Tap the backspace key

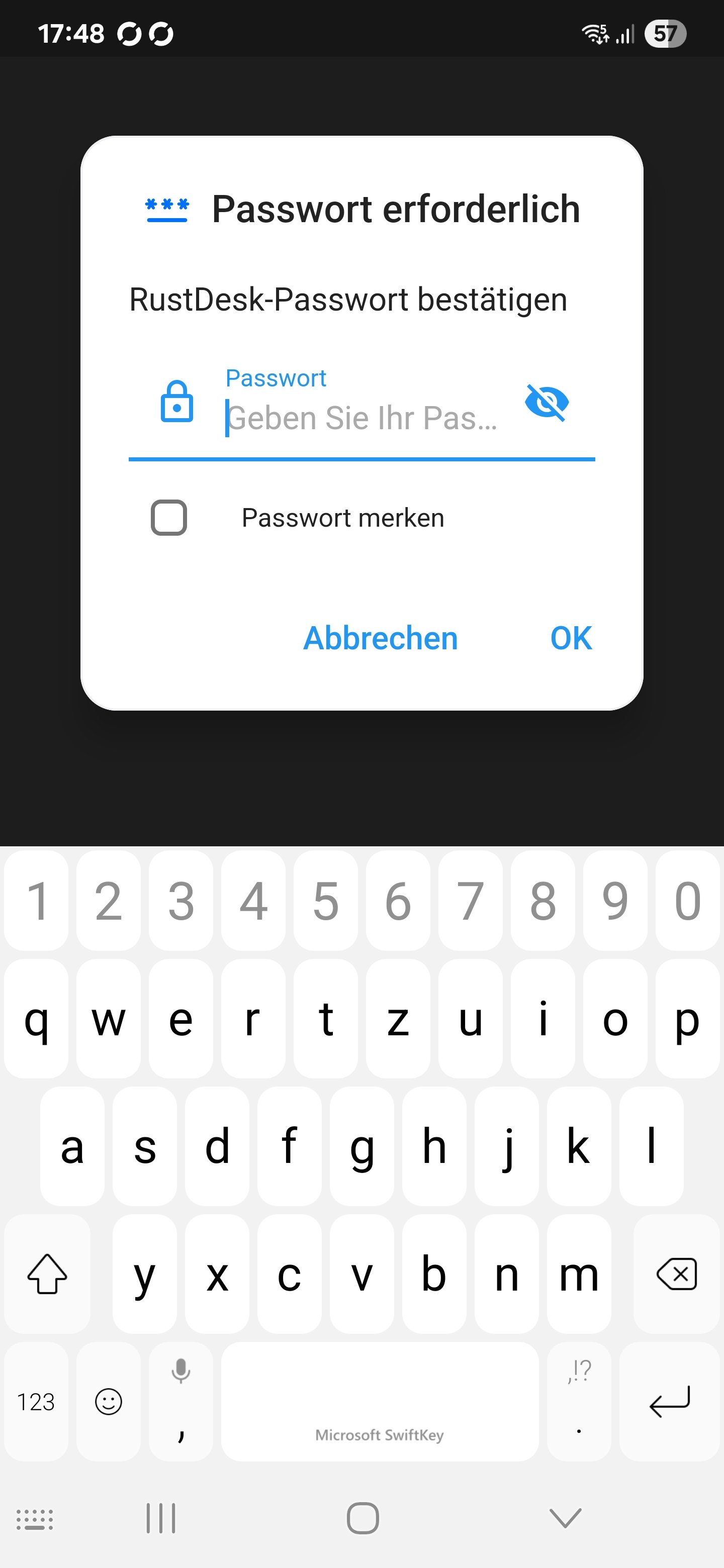click(x=676, y=1274)
